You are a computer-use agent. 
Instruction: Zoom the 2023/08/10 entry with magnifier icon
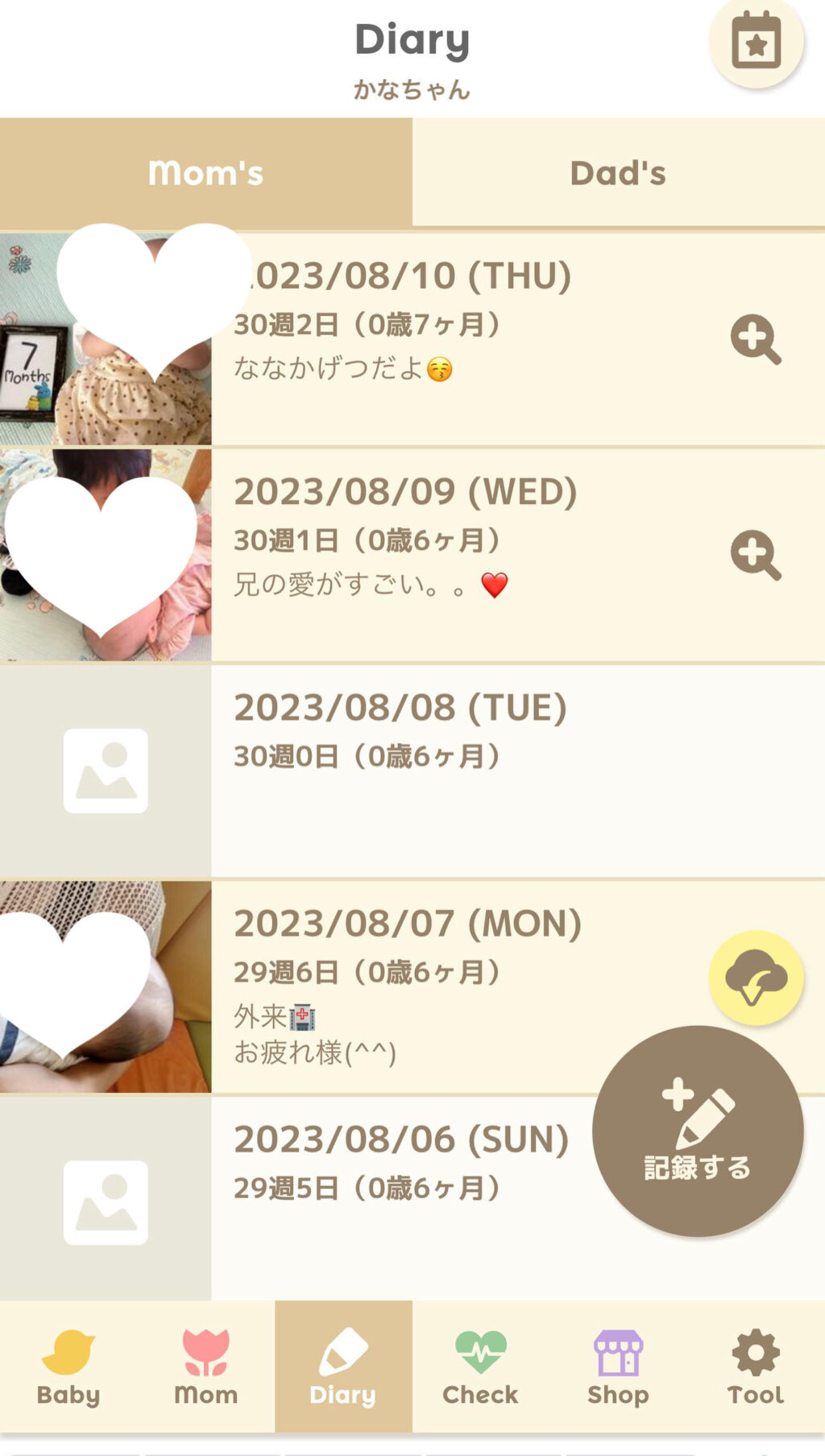[x=756, y=339]
